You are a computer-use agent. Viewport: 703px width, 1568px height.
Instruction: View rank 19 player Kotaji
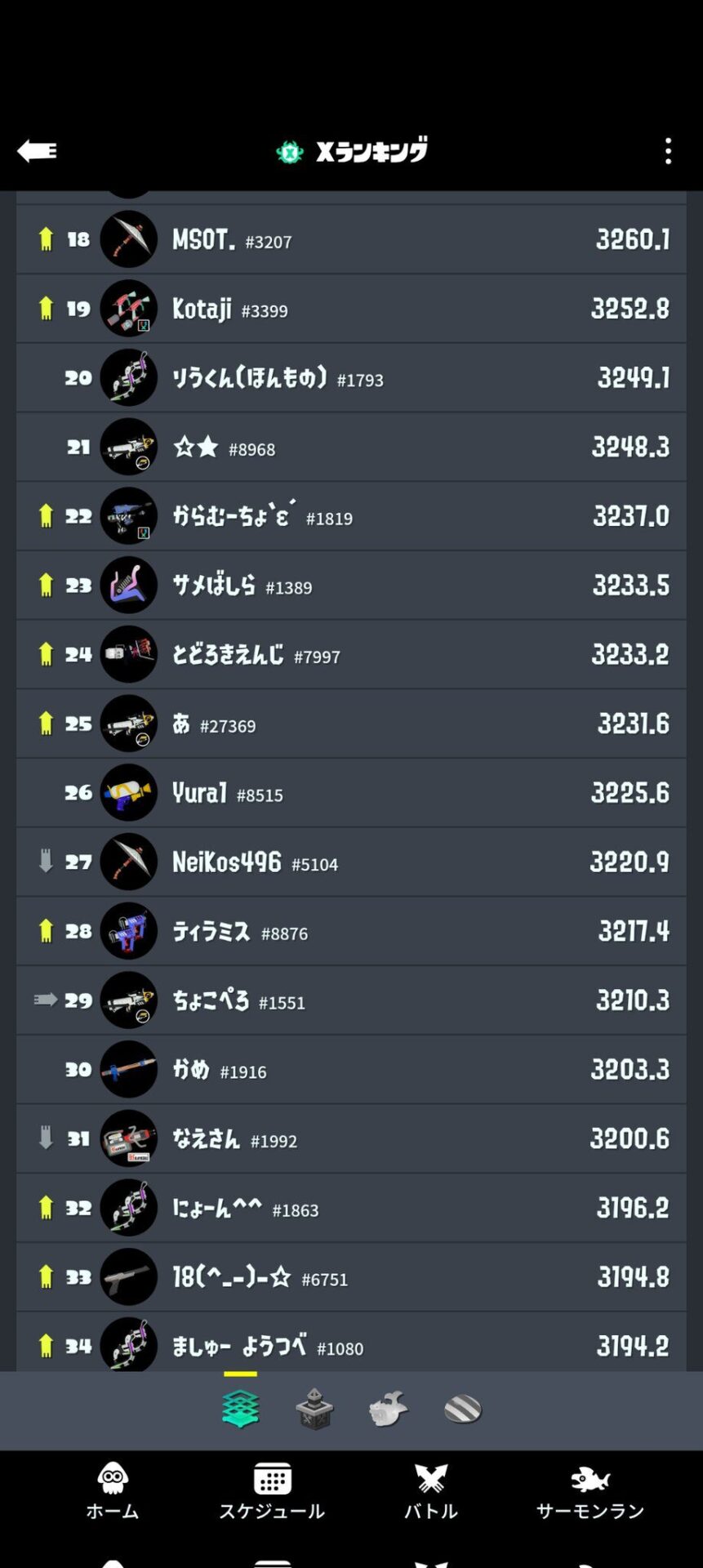pyautogui.click(x=351, y=309)
